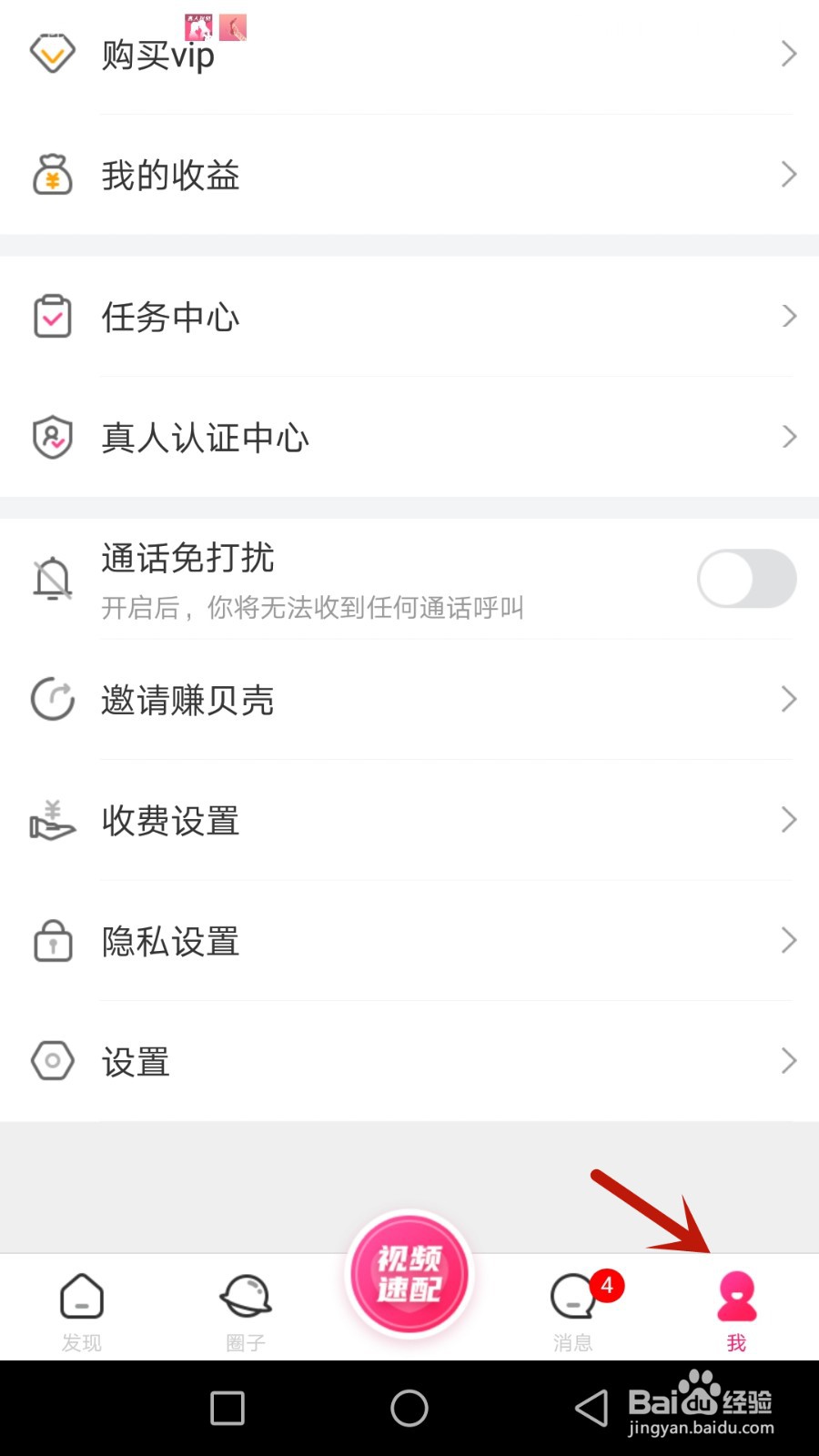819x1456 pixels.
Task: Open the 购买vip row
Action: (x=409, y=55)
